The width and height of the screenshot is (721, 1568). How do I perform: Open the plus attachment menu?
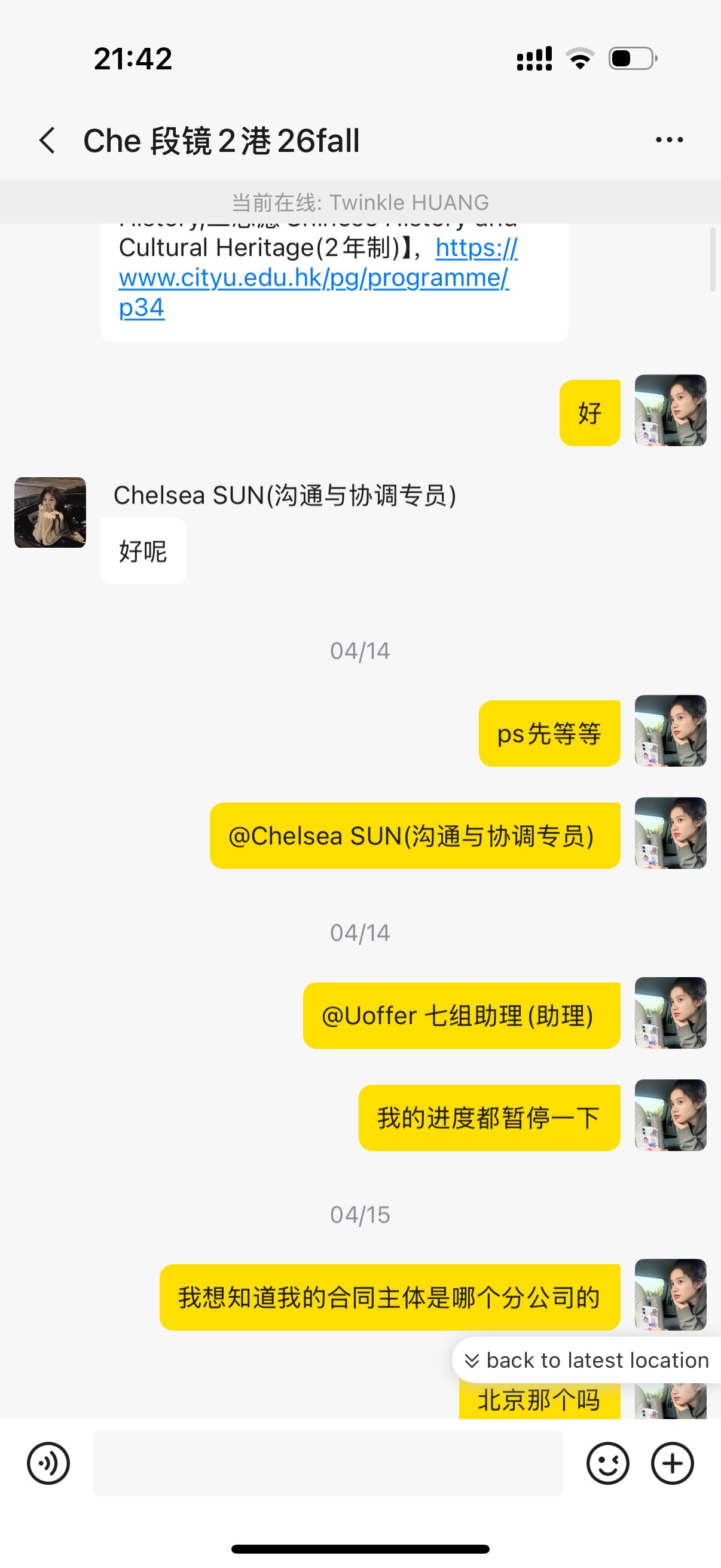coord(672,1463)
